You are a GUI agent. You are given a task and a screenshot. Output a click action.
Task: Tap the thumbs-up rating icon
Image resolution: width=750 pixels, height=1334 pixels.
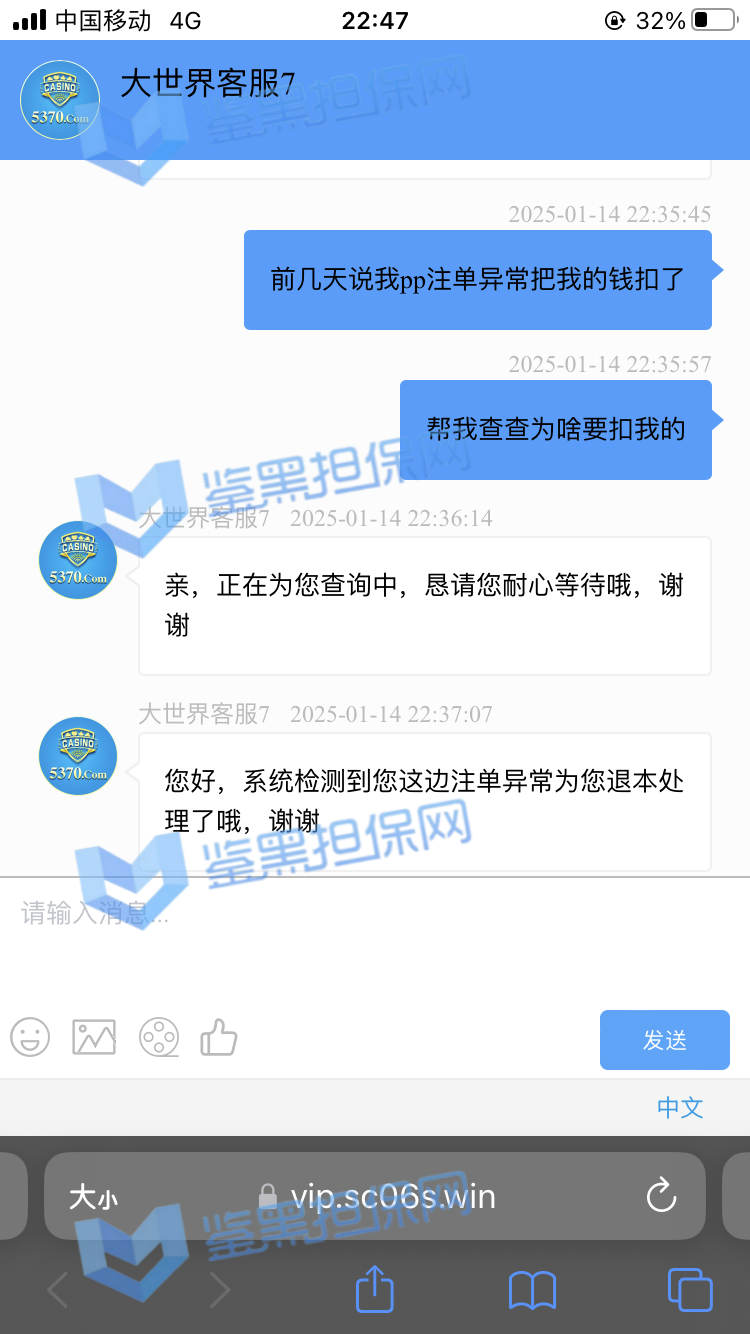(219, 1037)
